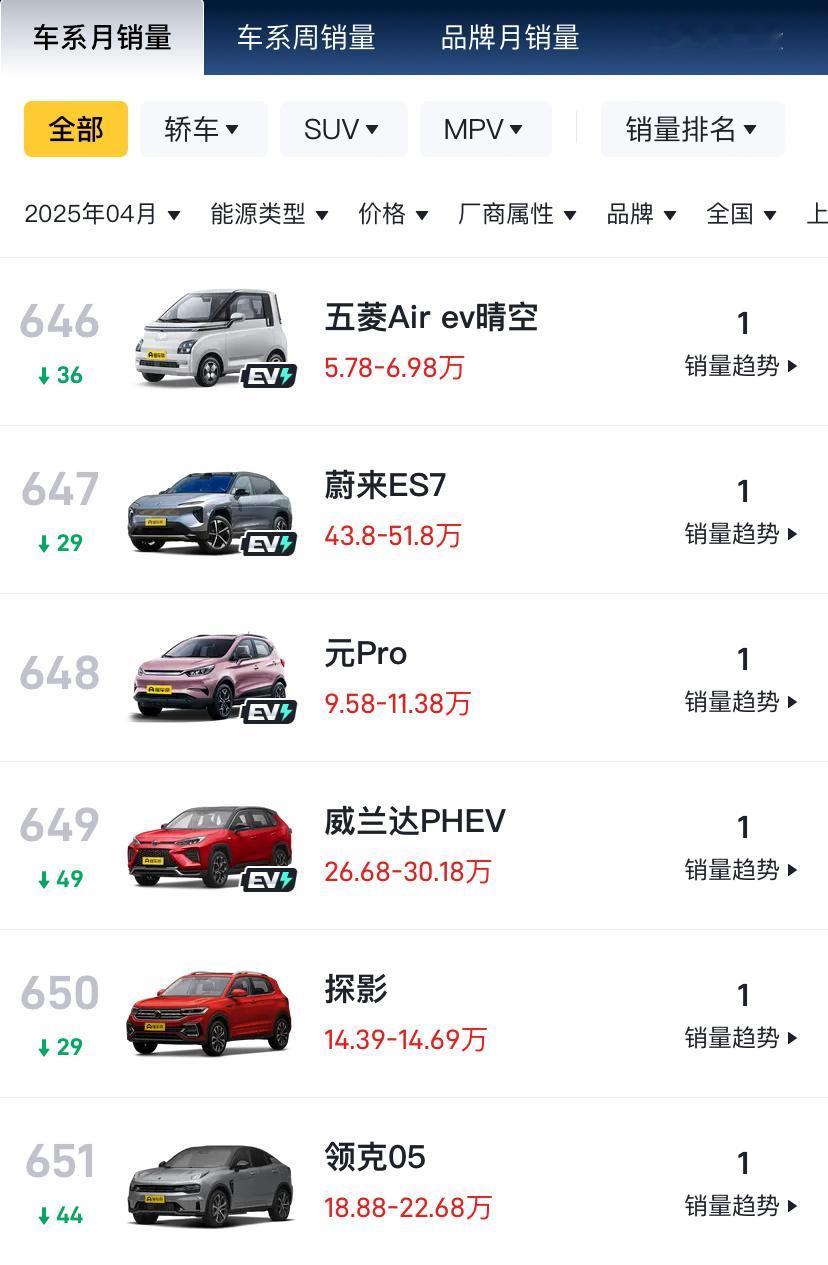Open the 元Pro listing
Image resolution: width=828 pixels, height=1265 pixels.
tap(366, 654)
